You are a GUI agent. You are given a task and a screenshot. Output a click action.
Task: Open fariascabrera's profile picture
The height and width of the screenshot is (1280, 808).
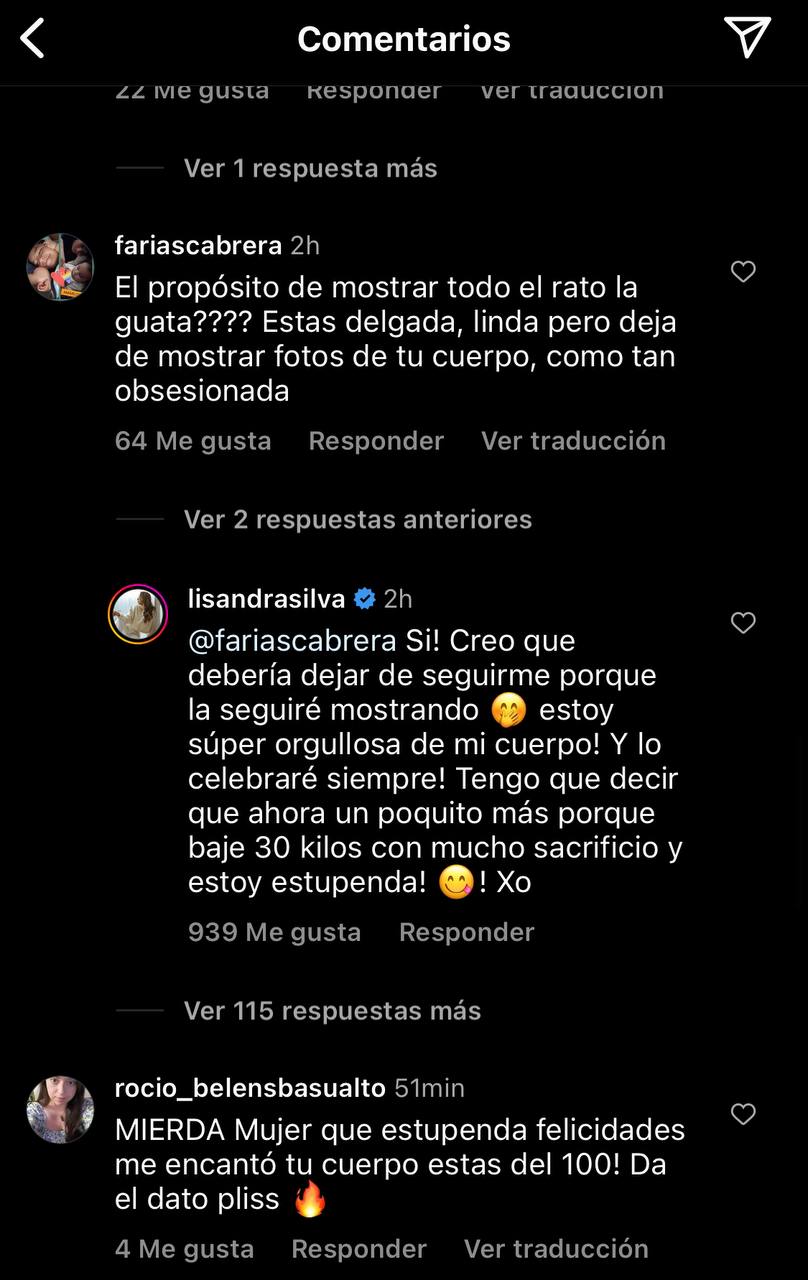pyautogui.click(x=60, y=267)
